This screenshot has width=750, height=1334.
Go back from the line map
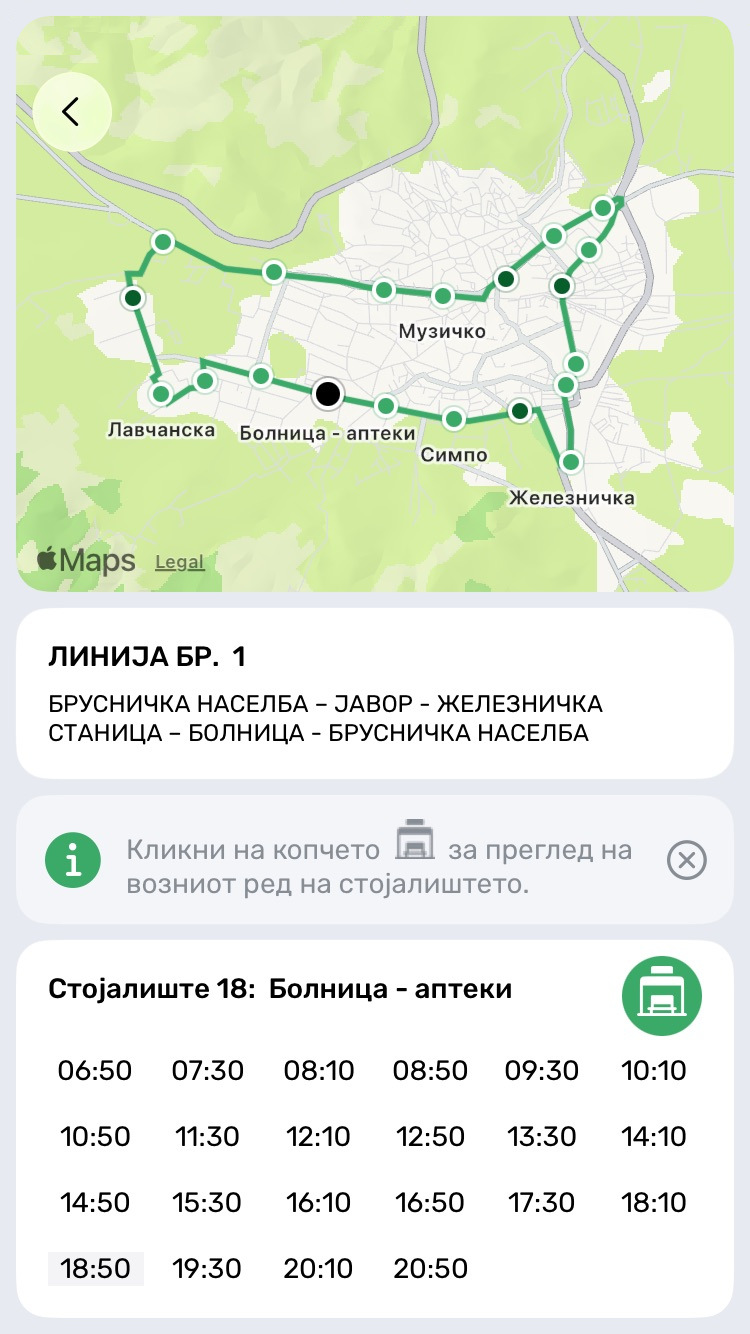71,112
